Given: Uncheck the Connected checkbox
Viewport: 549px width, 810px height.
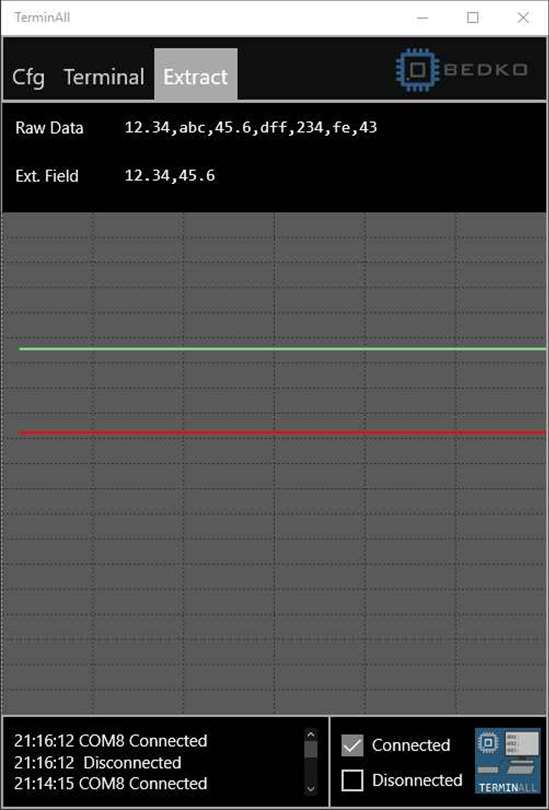Looking at the screenshot, I should pos(352,745).
